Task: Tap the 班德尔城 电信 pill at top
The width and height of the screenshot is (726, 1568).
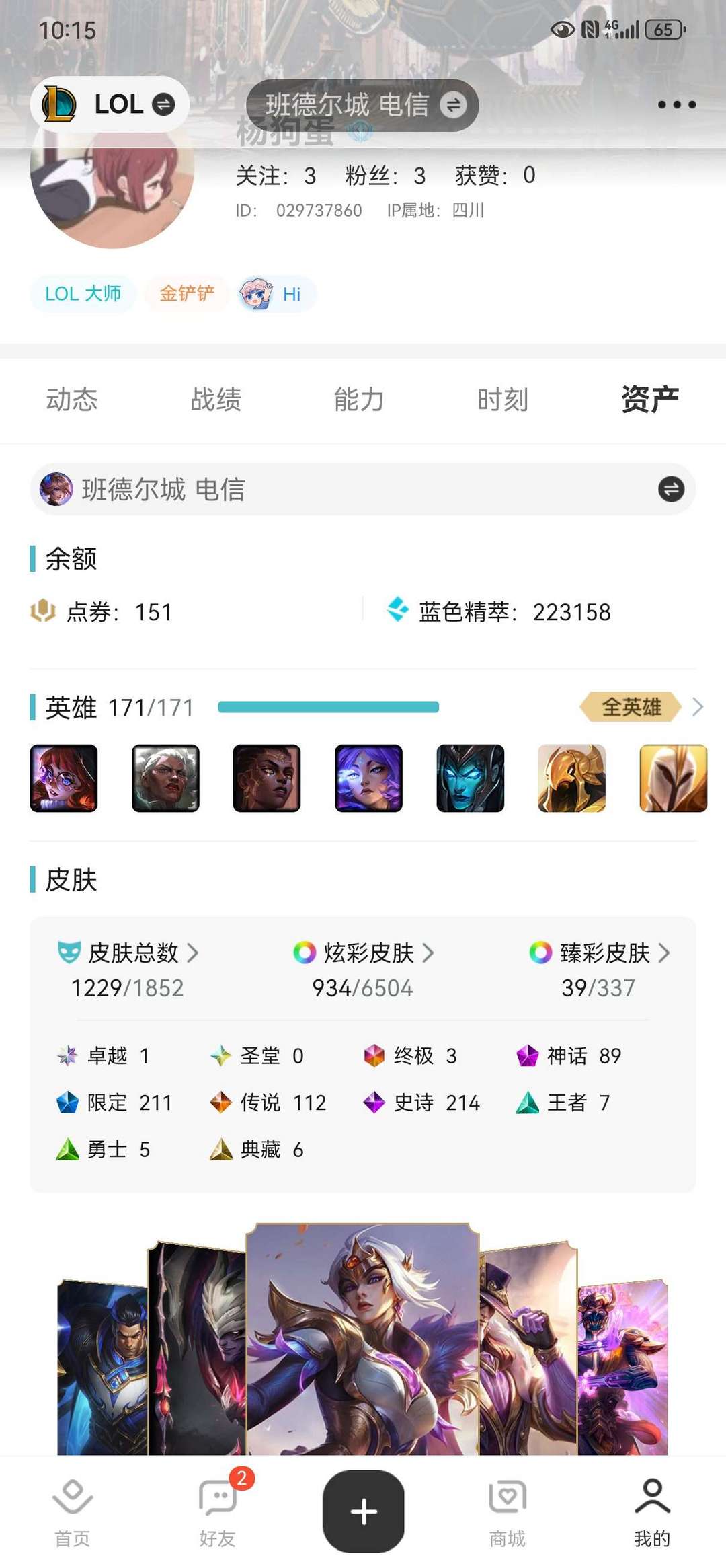Action: pos(362,105)
